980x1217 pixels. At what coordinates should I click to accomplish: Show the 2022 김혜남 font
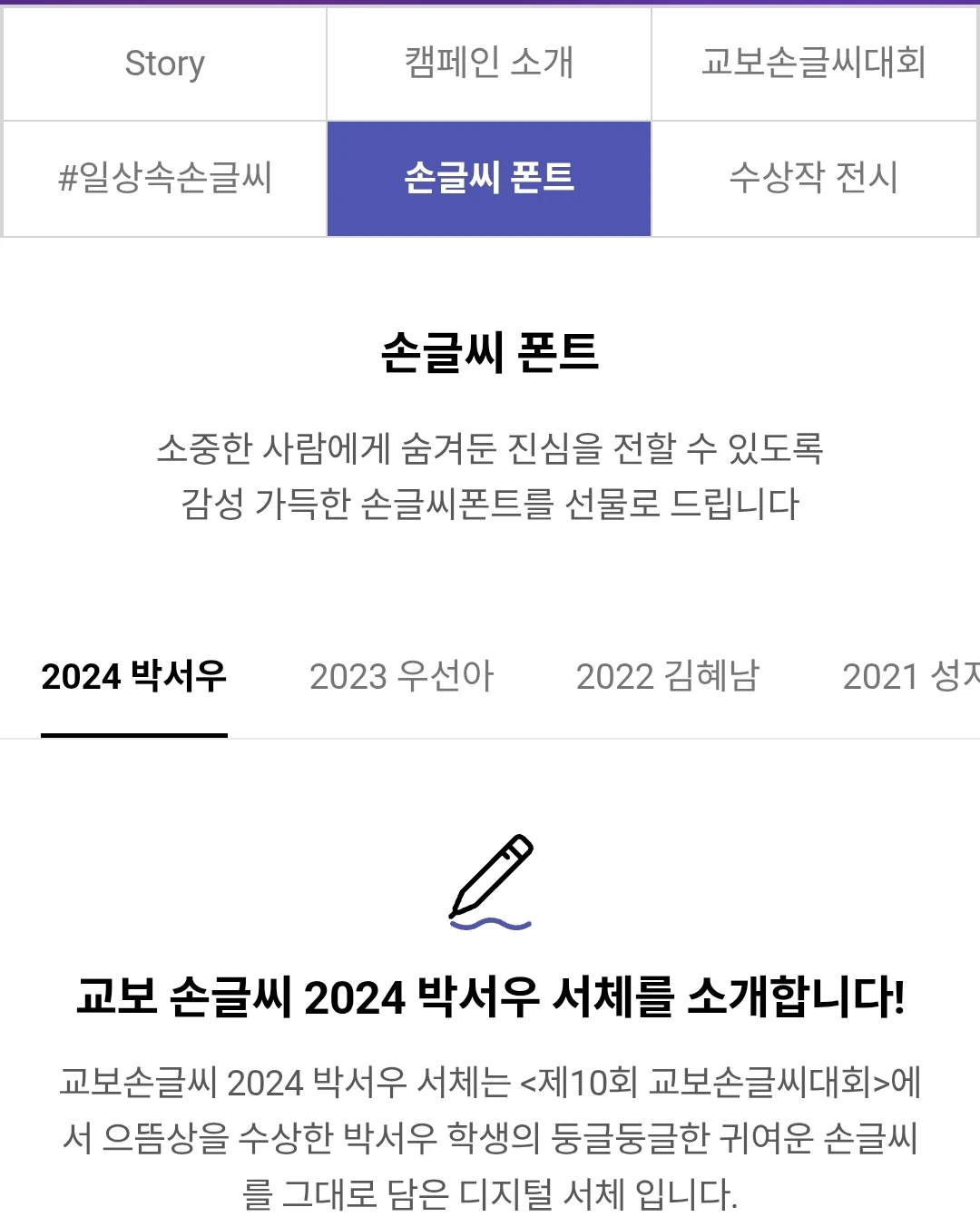[x=668, y=677]
